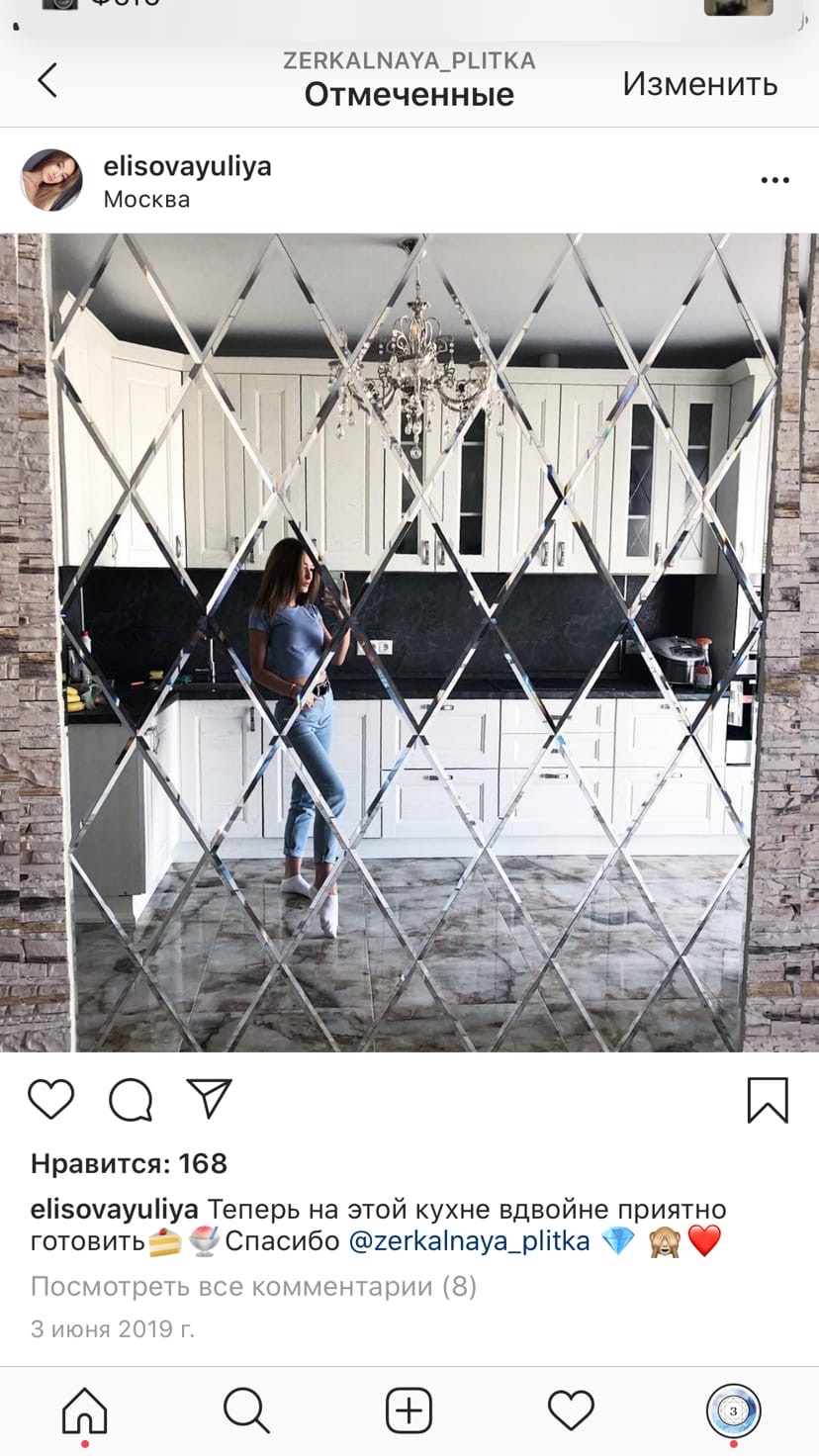Image resolution: width=819 pixels, height=1456 pixels.
Task: Open the elisovayuliya username in post header
Action: 187,166
